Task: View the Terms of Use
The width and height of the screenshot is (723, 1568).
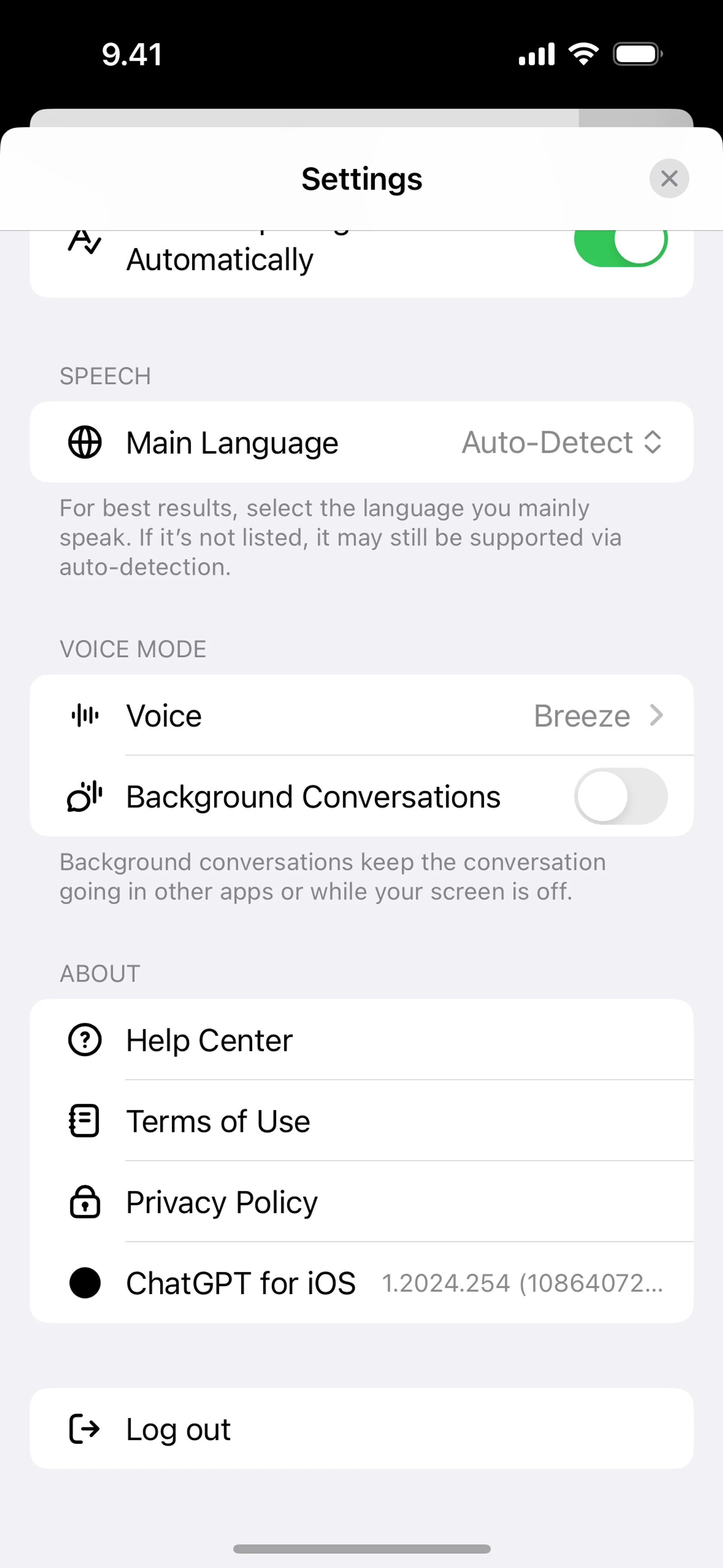Action: [361, 1120]
